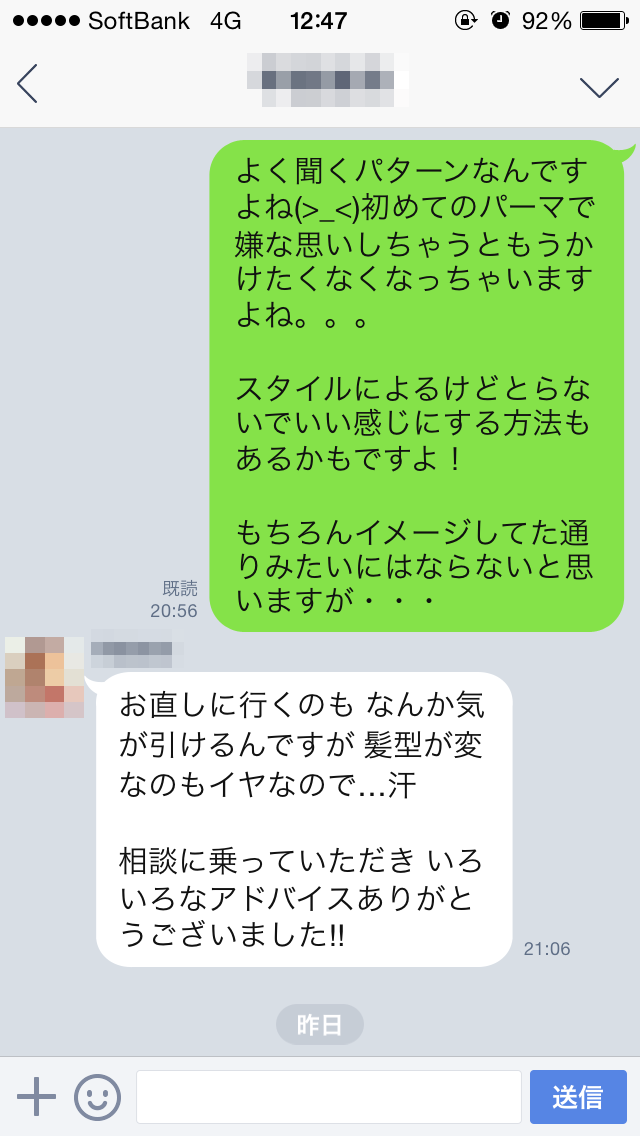Open the plus attachment menu
640x1136 pixels.
[37, 1097]
